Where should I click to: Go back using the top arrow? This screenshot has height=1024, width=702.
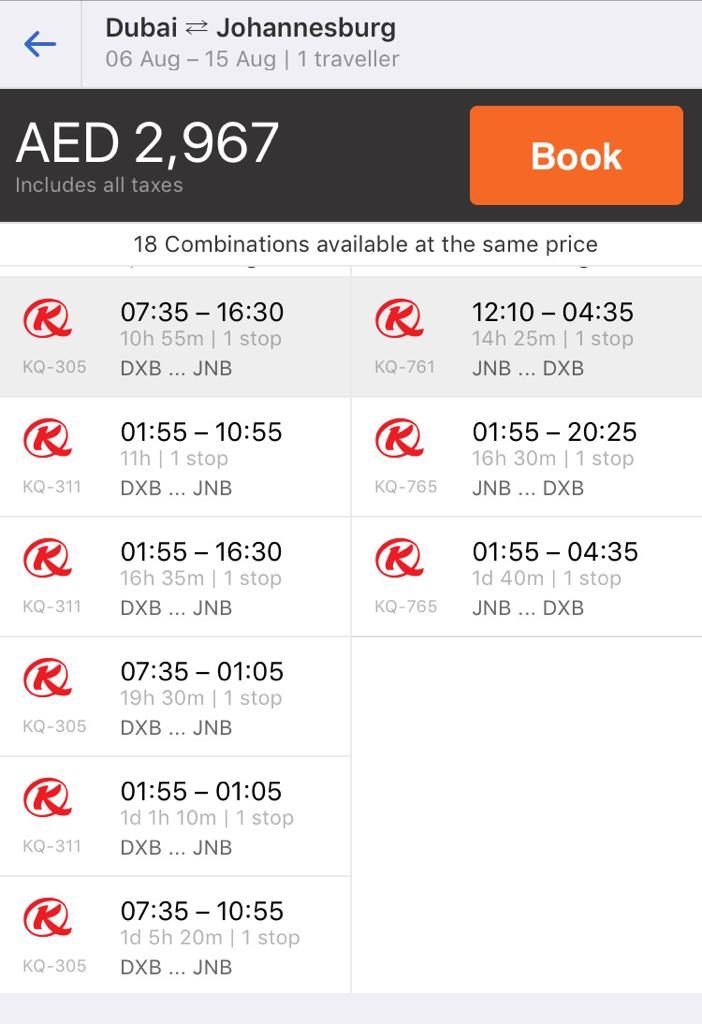tap(40, 44)
